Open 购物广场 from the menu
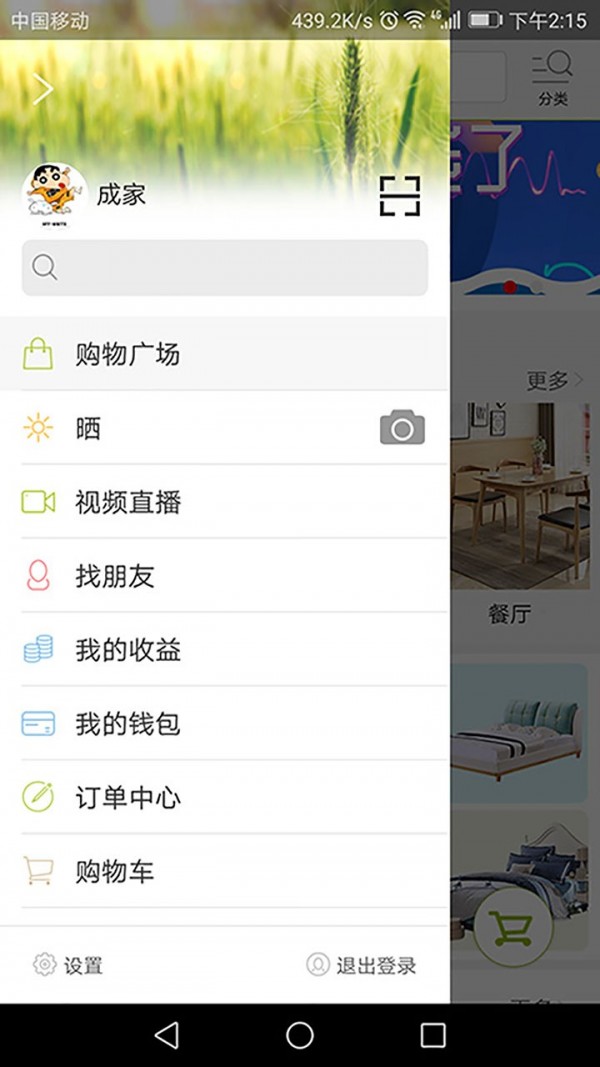This screenshot has width=600, height=1067. [x=127, y=354]
